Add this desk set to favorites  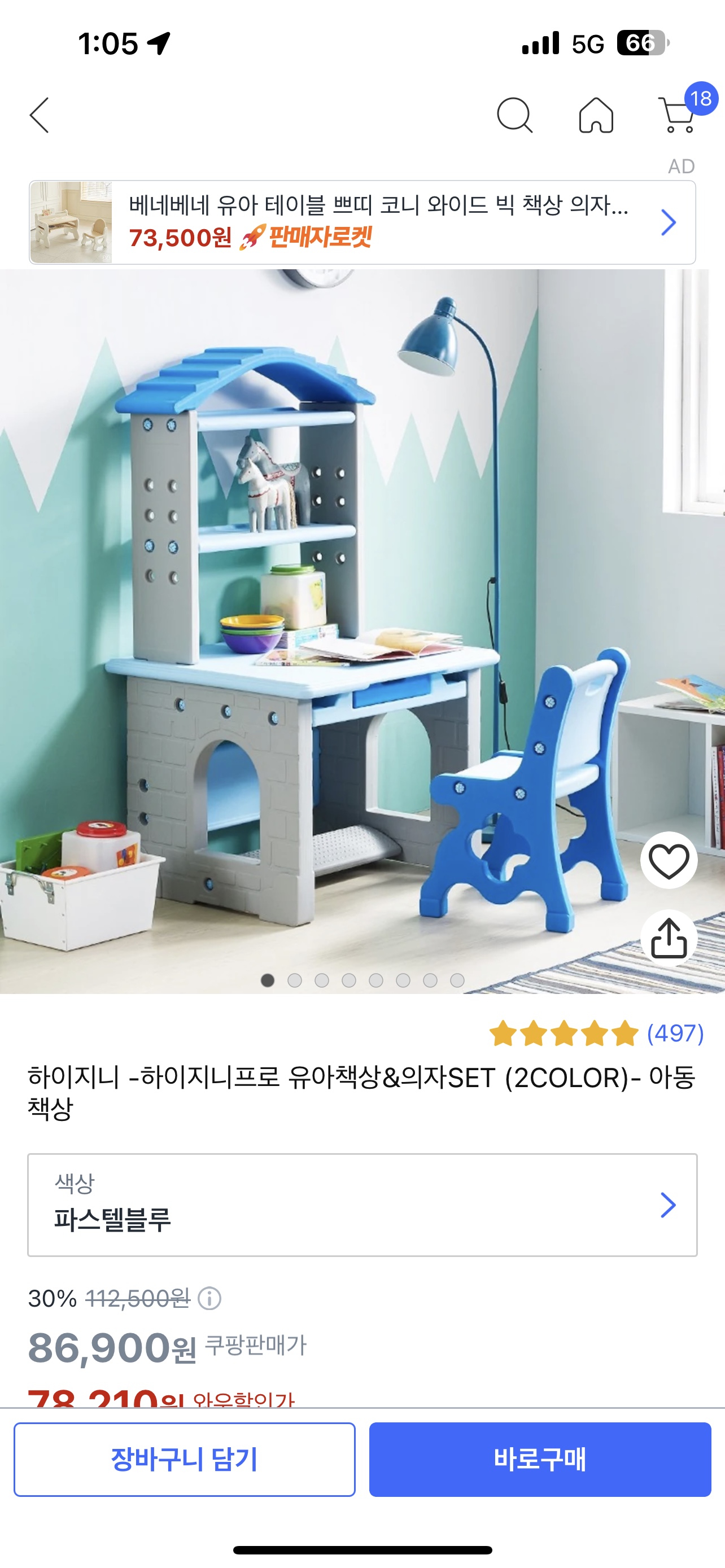click(669, 860)
